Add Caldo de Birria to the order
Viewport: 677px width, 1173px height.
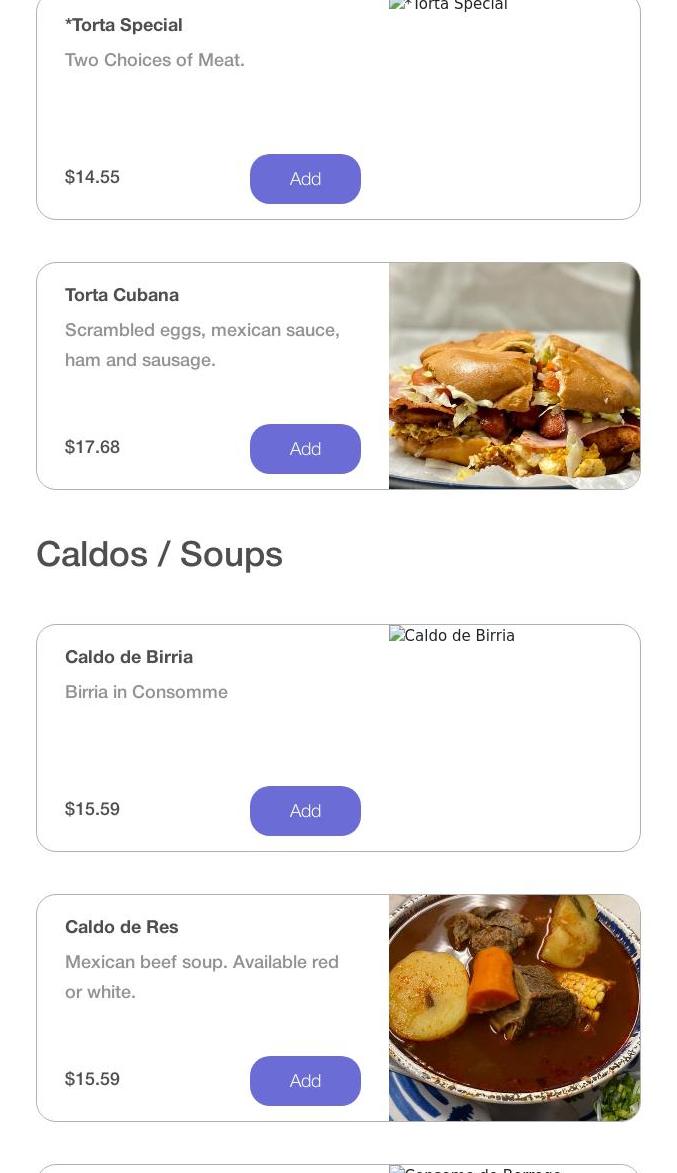point(305,811)
